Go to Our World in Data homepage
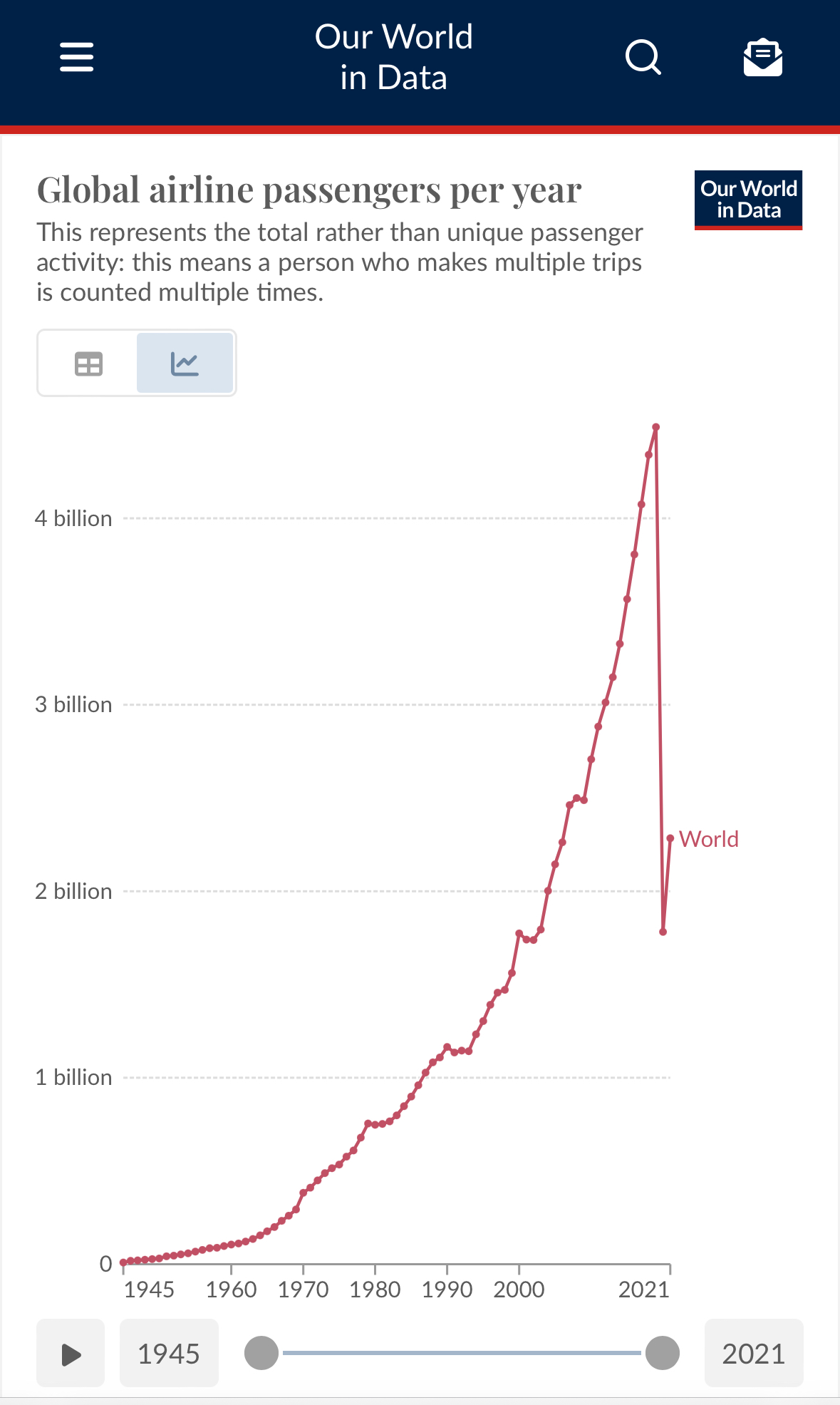The image size is (840, 1405). coord(393,57)
